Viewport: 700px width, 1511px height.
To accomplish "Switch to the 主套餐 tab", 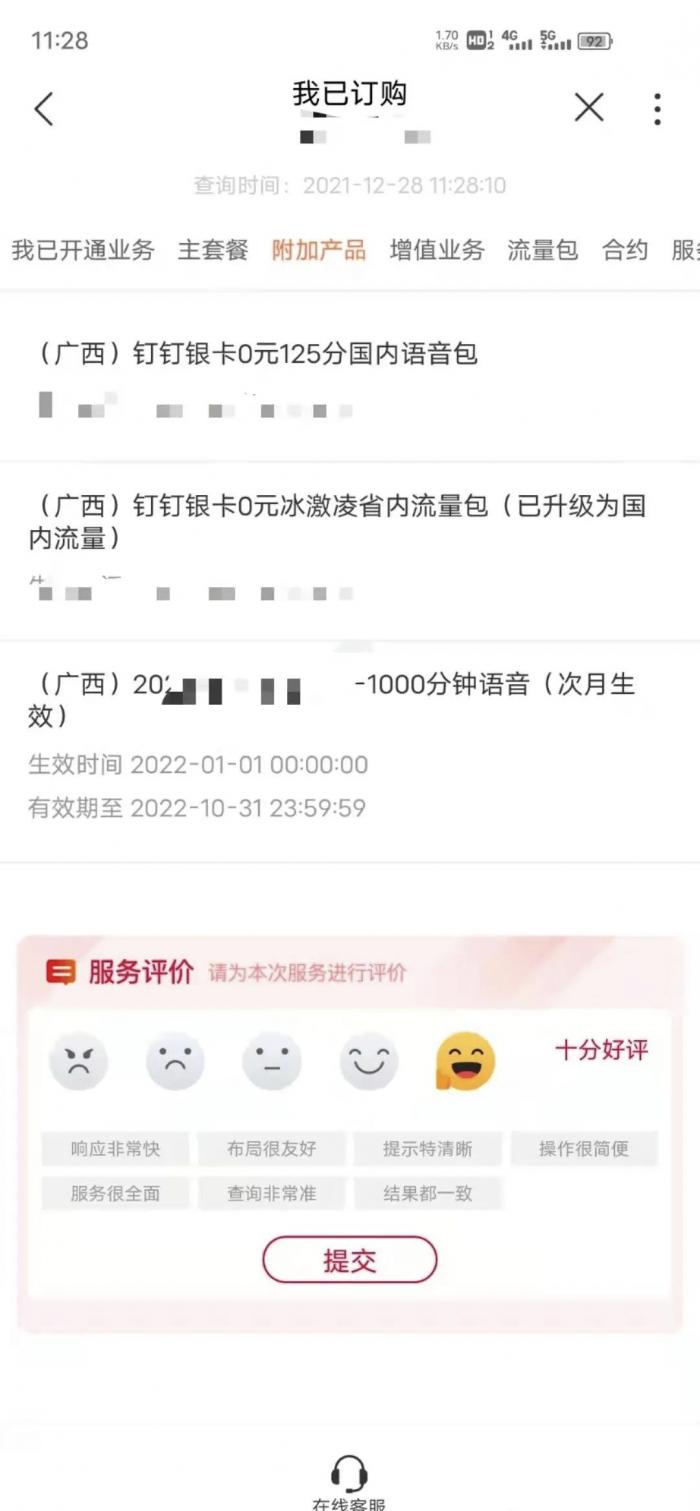I will 213,250.
